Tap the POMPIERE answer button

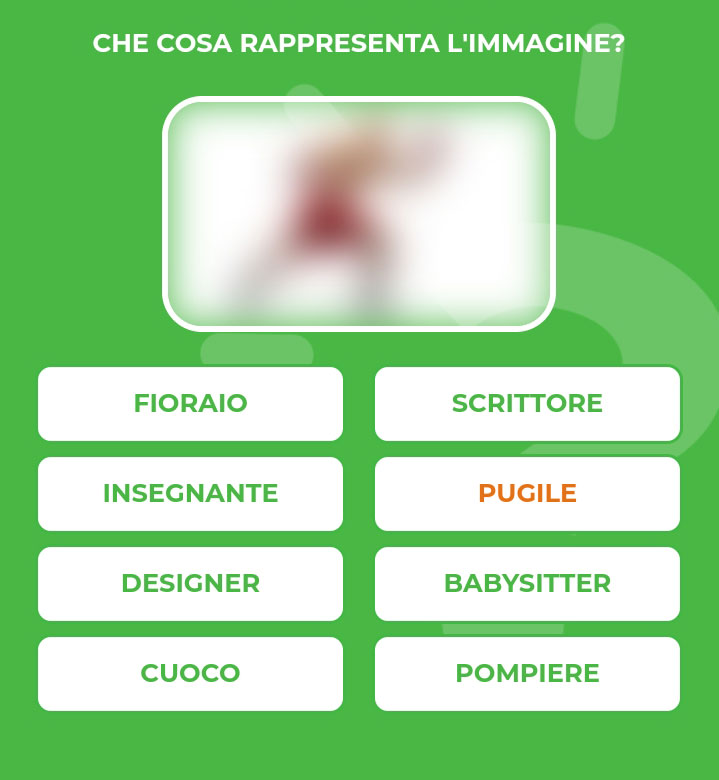click(x=527, y=674)
